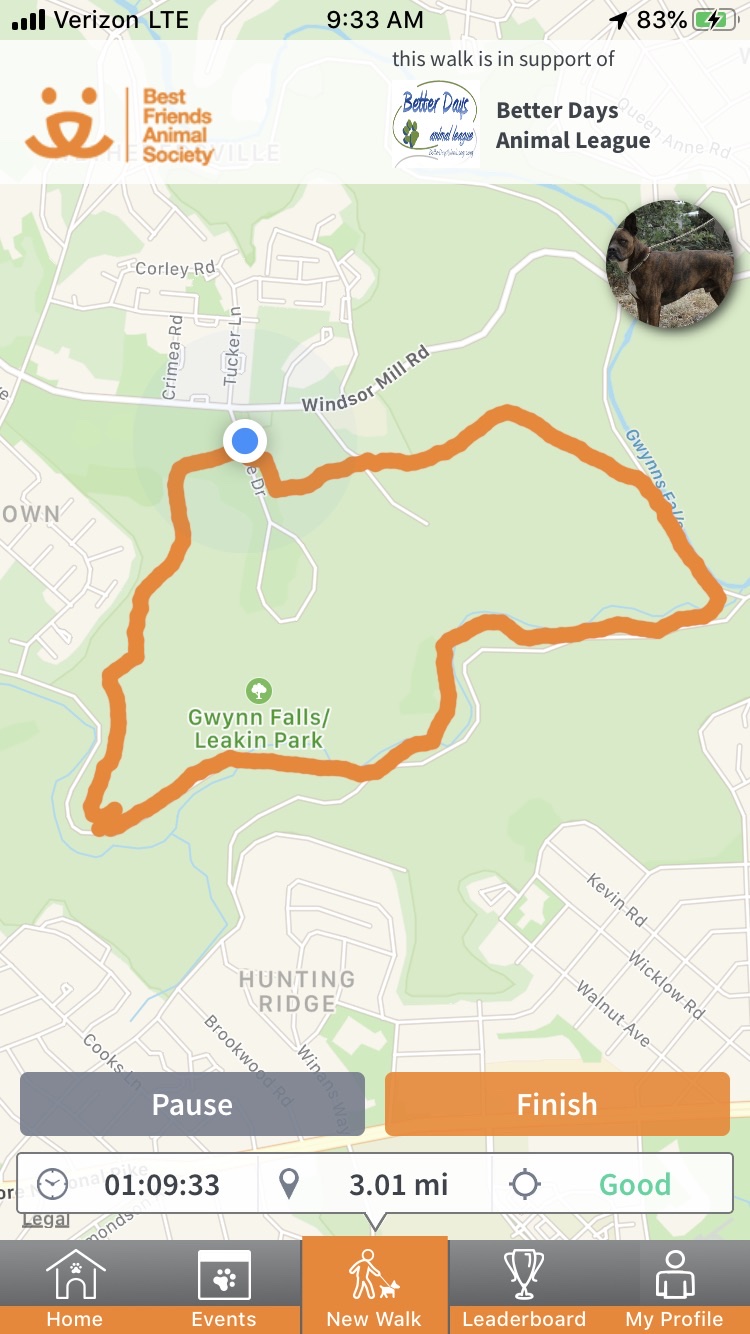Image resolution: width=750 pixels, height=1334 pixels.
Task: Open the Events tab
Action: point(224,1288)
